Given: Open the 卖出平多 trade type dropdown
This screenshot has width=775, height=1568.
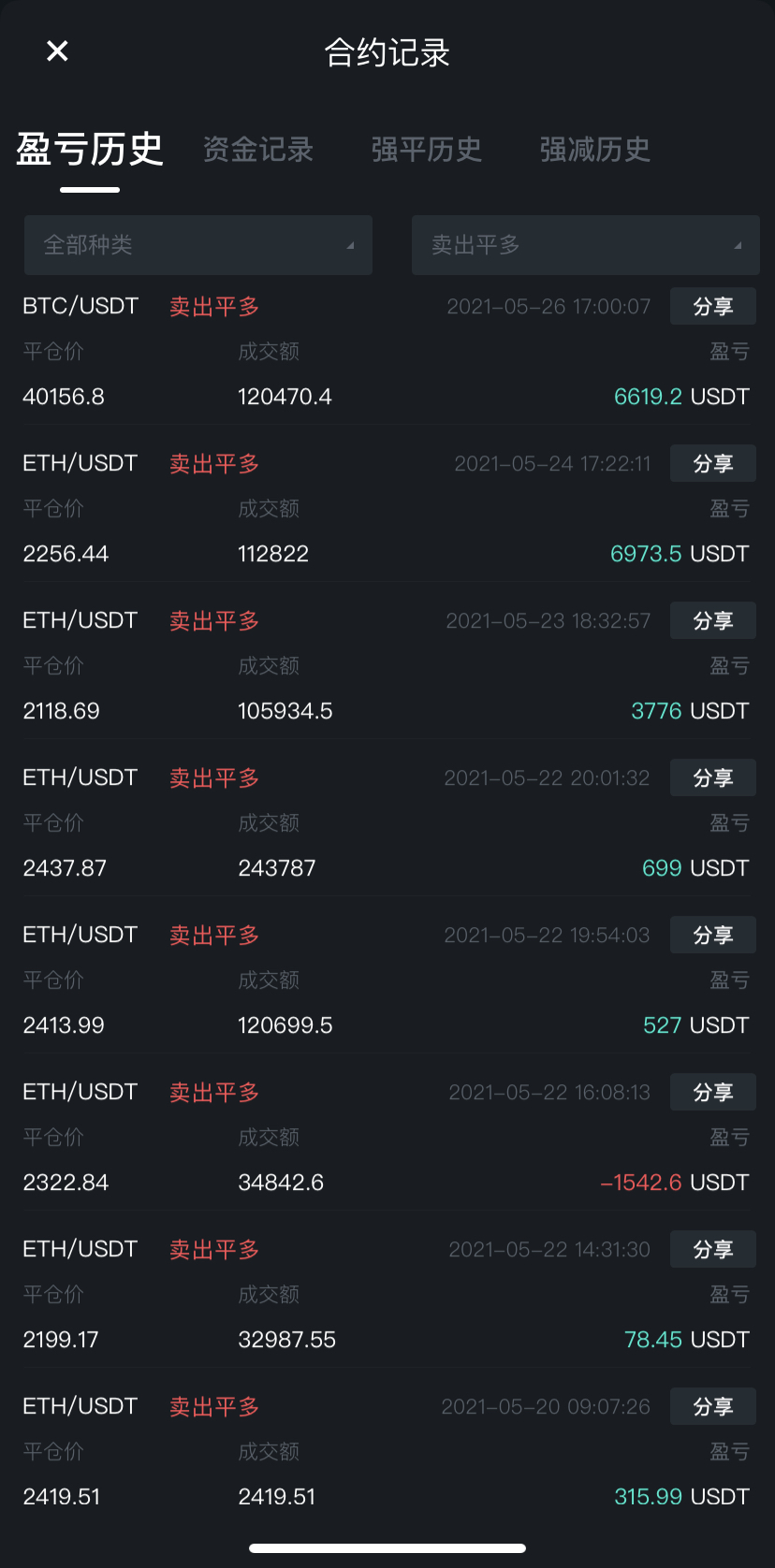Looking at the screenshot, I should 585,245.
